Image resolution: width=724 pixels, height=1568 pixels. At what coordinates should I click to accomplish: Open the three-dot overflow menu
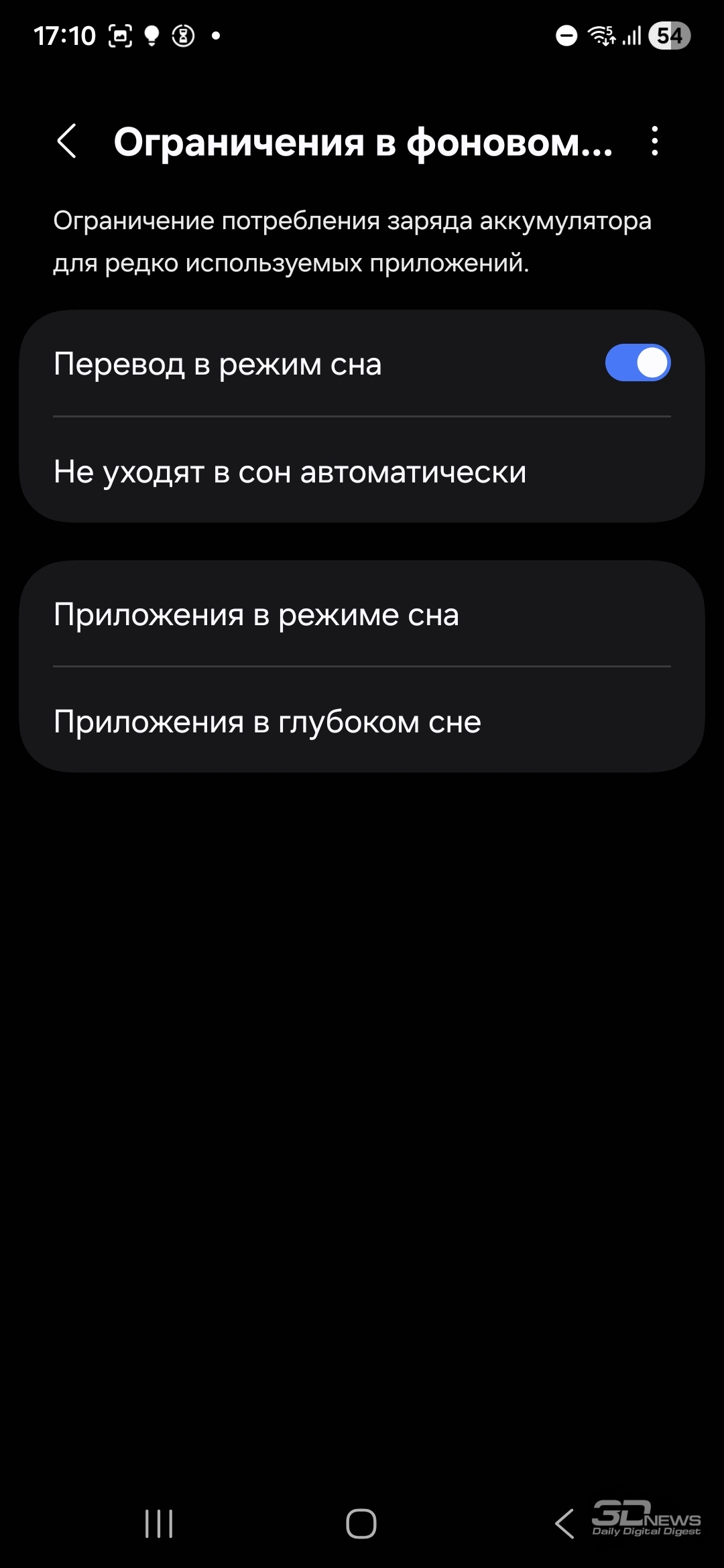(x=655, y=141)
